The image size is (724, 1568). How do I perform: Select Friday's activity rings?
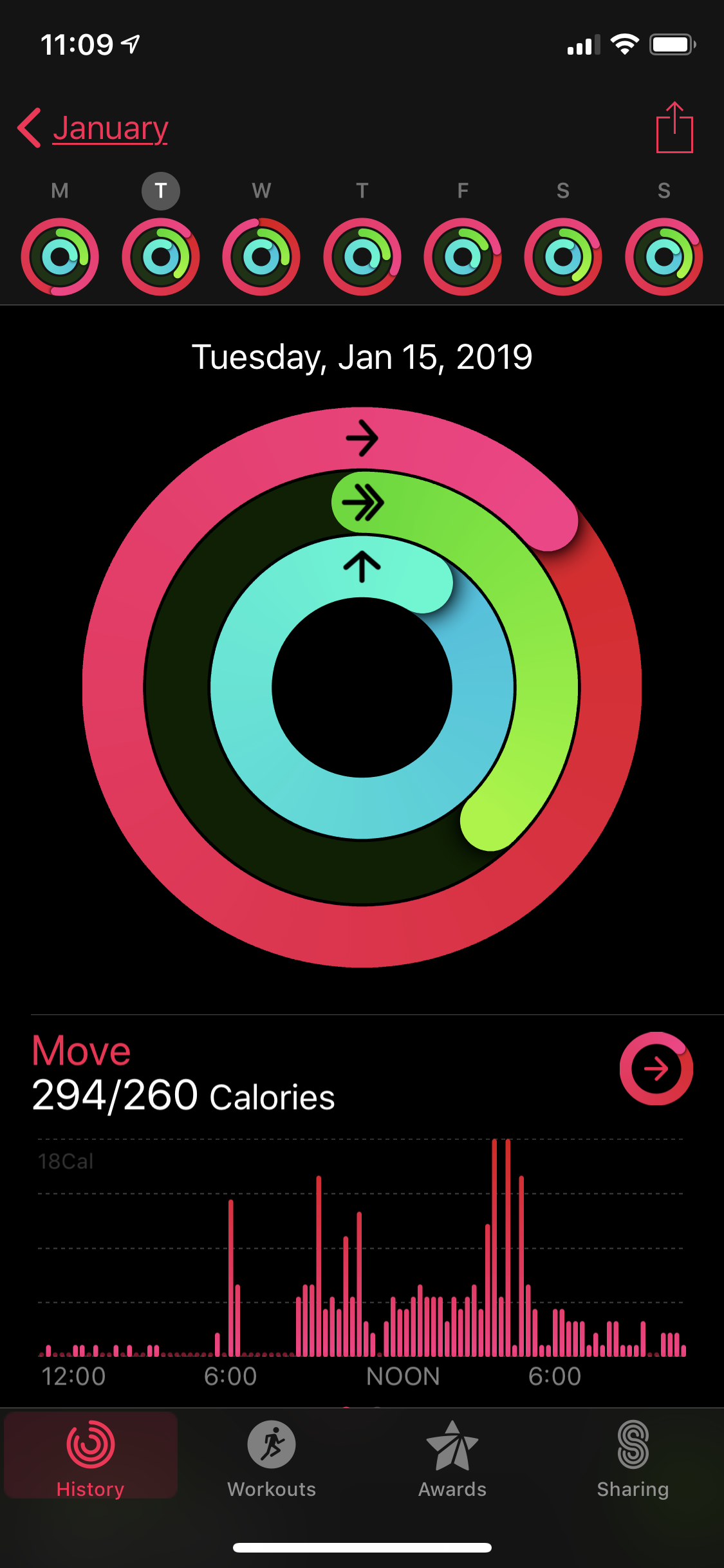coord(463,257)
